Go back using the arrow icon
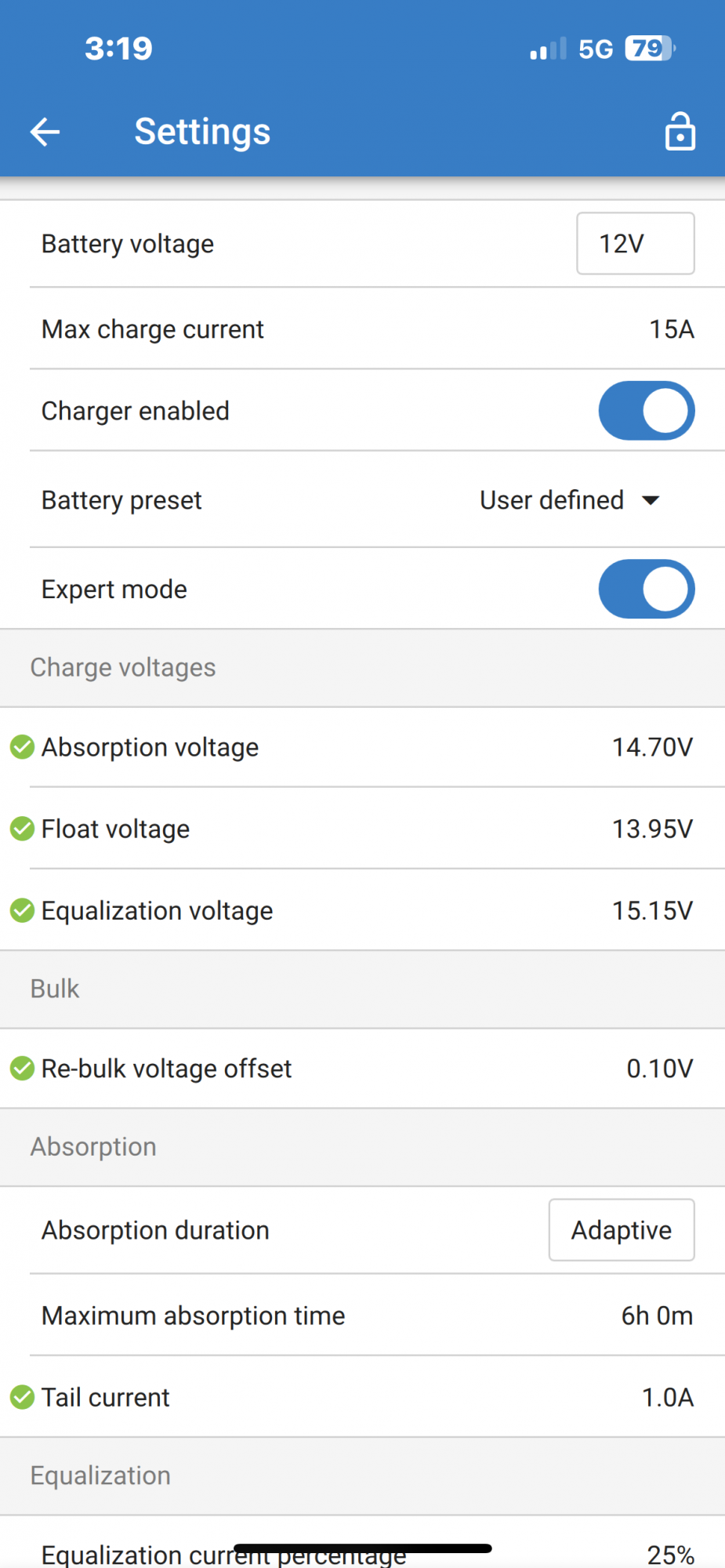The width and height of the screenshot is (725, 1568). pyautogui.click(x=45, y=132)
